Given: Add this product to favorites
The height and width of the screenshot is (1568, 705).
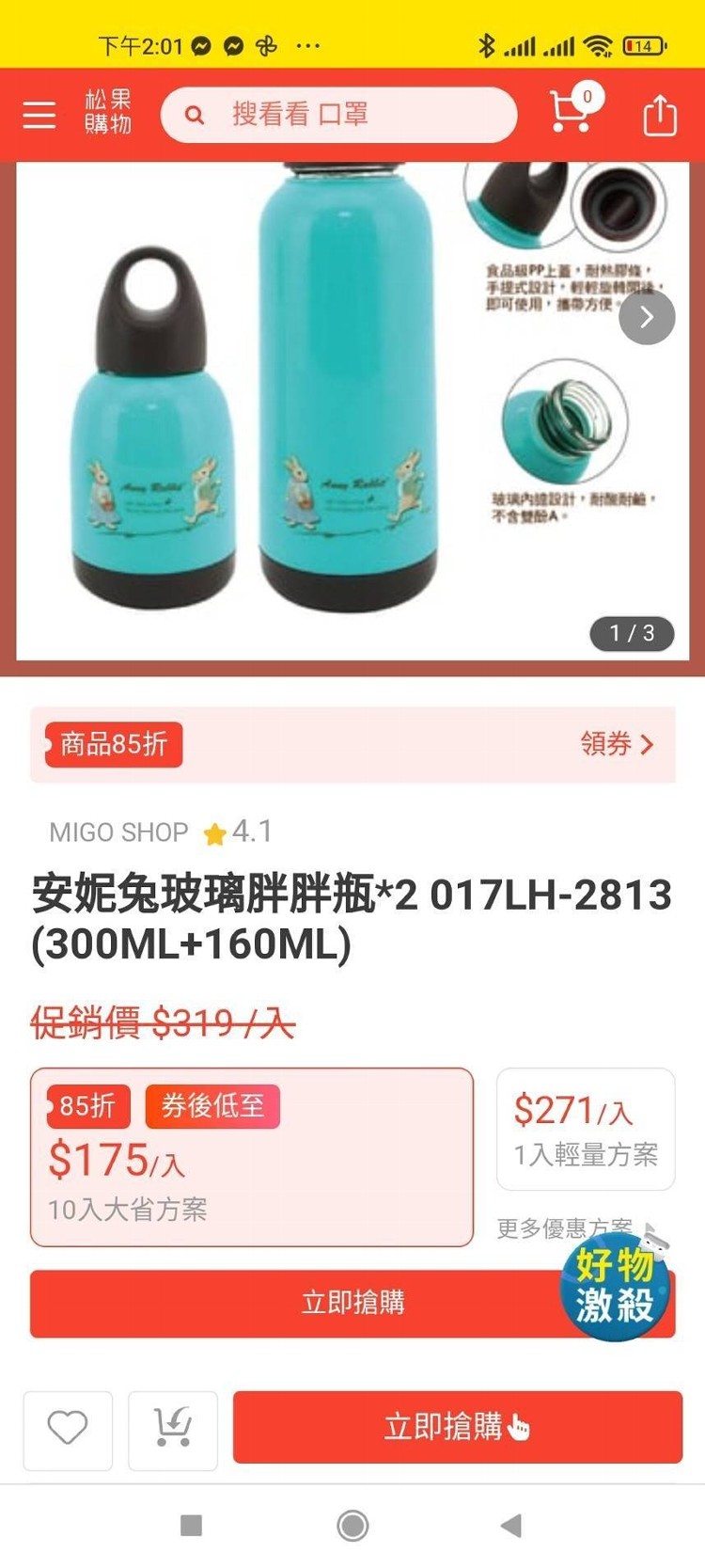Looking at the screenshot, I should [68, 1429].
